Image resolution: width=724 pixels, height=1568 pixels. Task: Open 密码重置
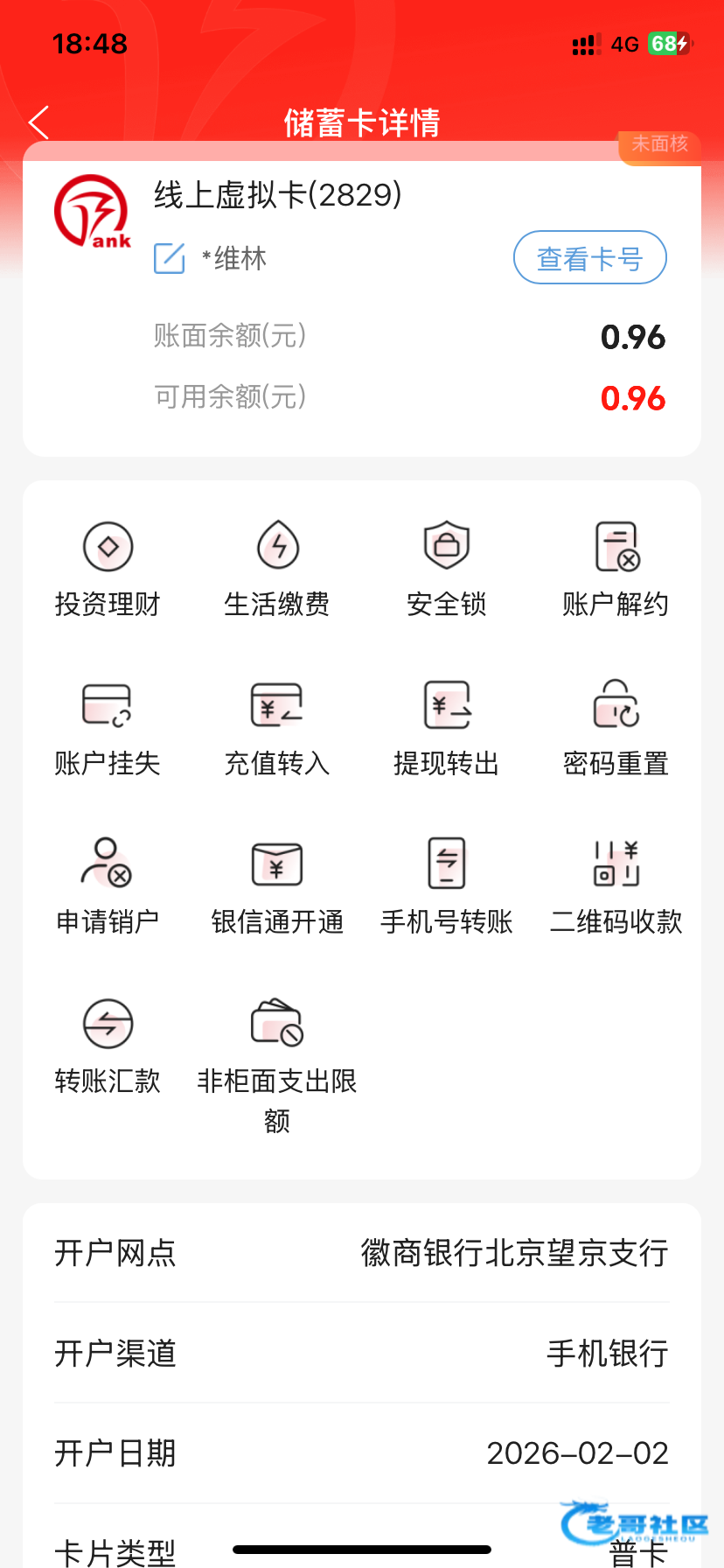616,726
